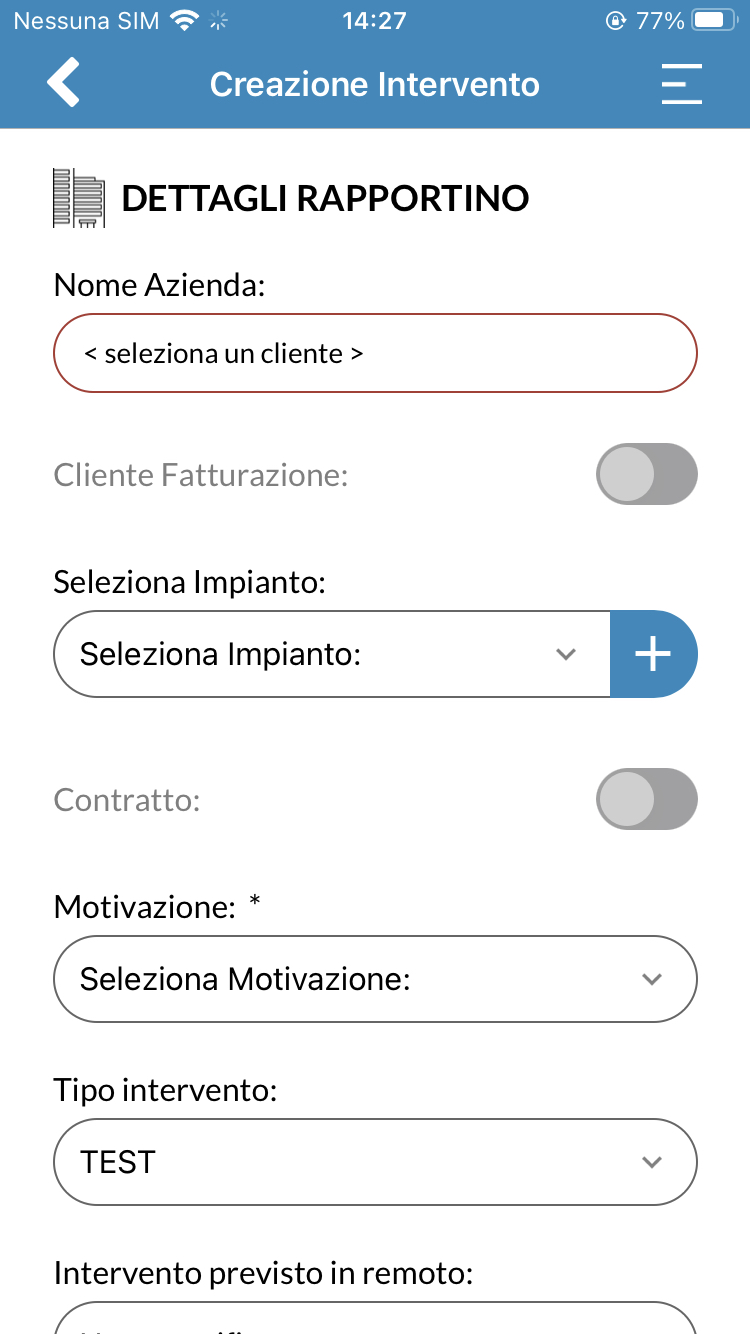Screen dimensions: 750x1334
Task: Open the Tipo intervento dropdown showing TEST
Action: (x=375, y=1162)
